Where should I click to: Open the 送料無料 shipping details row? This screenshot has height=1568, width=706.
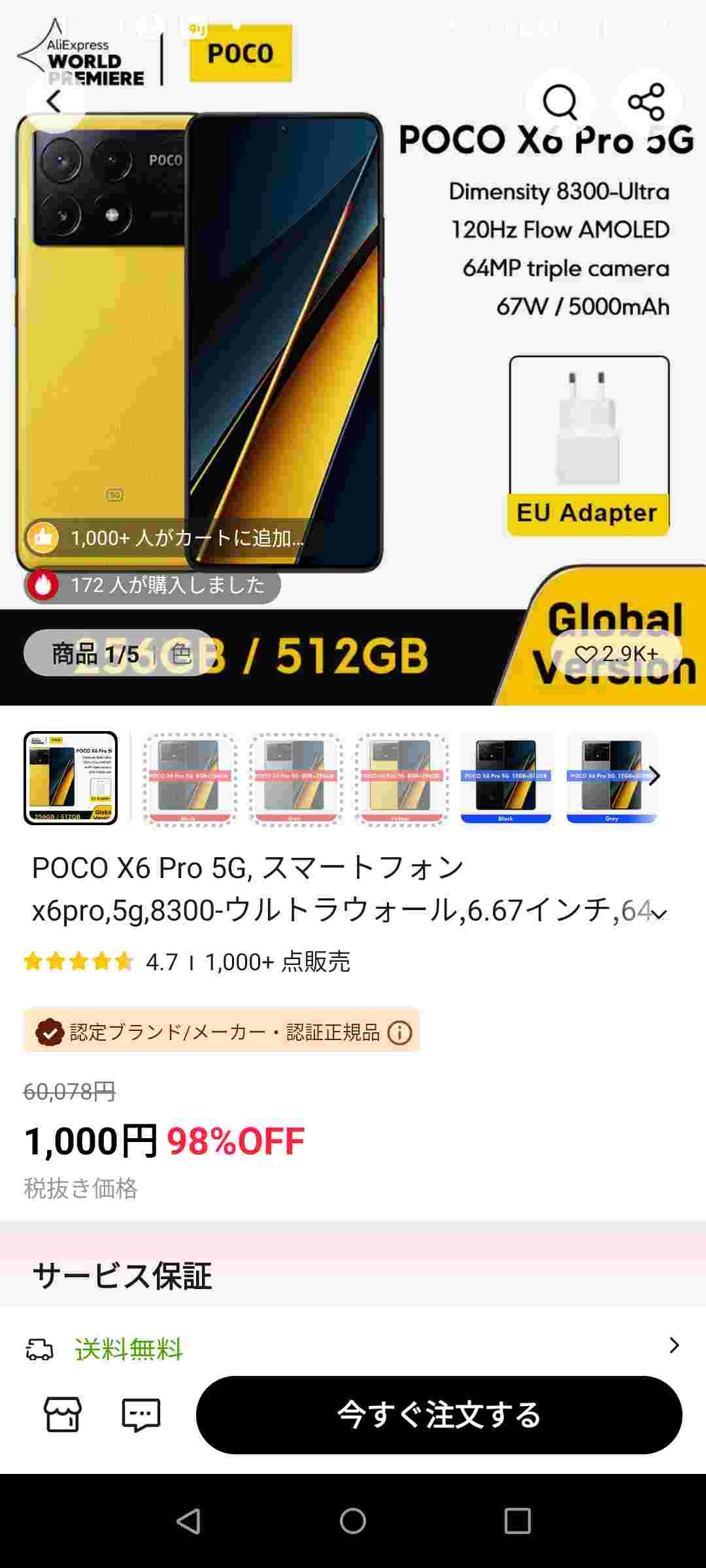point(353,1348)
